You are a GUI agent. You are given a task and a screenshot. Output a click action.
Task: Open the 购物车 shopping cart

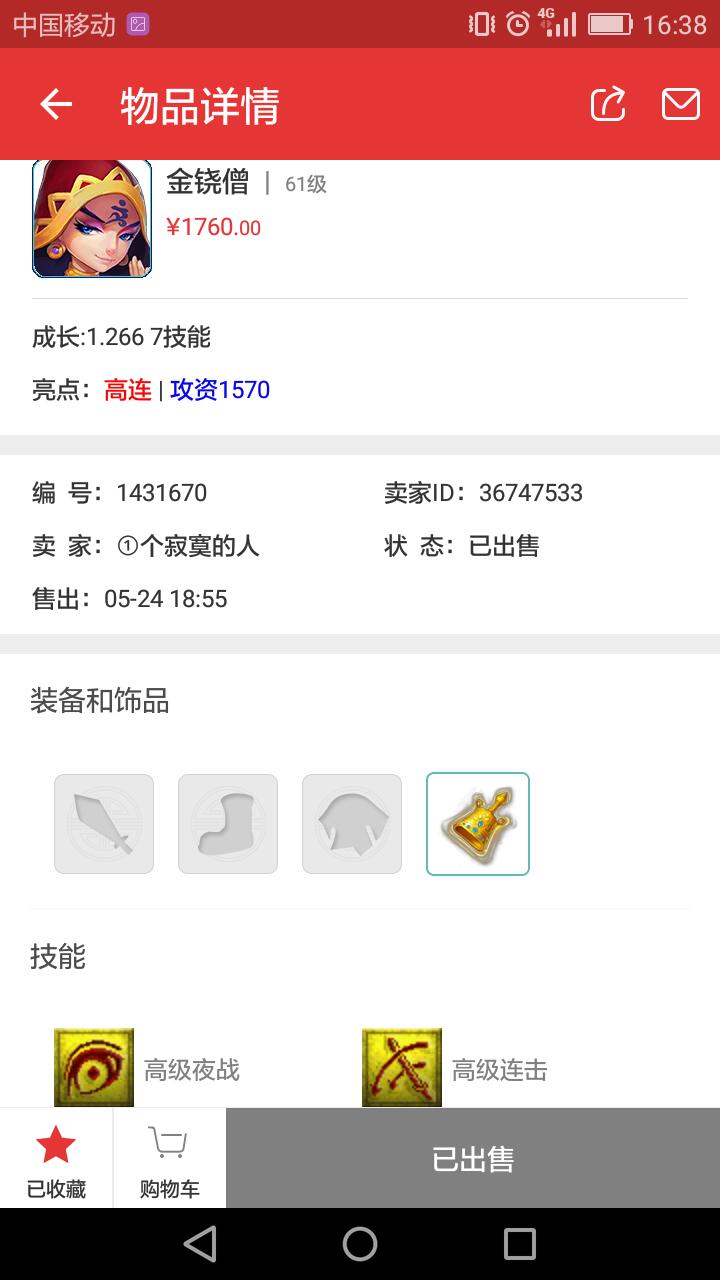[x=170, y=1159]
